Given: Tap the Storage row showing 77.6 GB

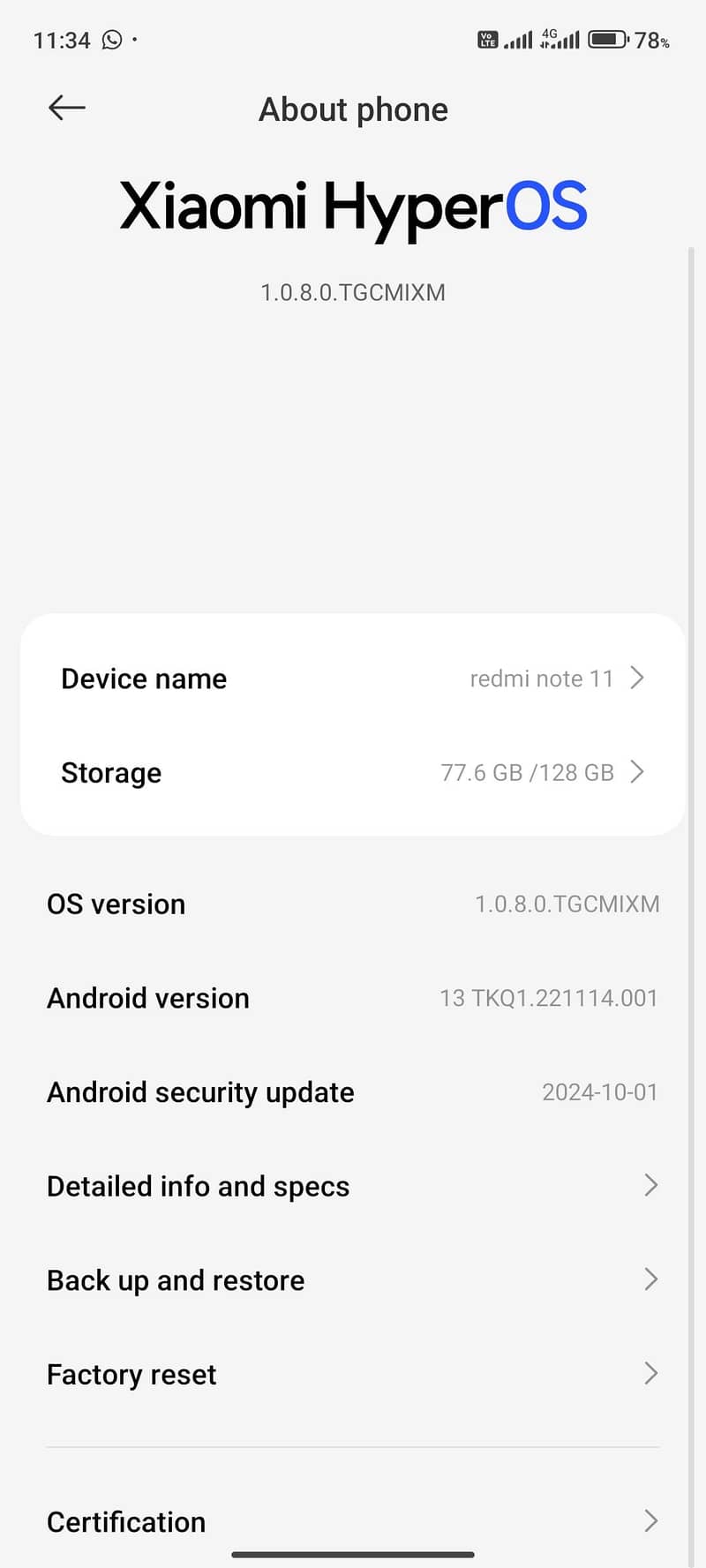Looking at the screenshot, I should click(x=353, y=772).
